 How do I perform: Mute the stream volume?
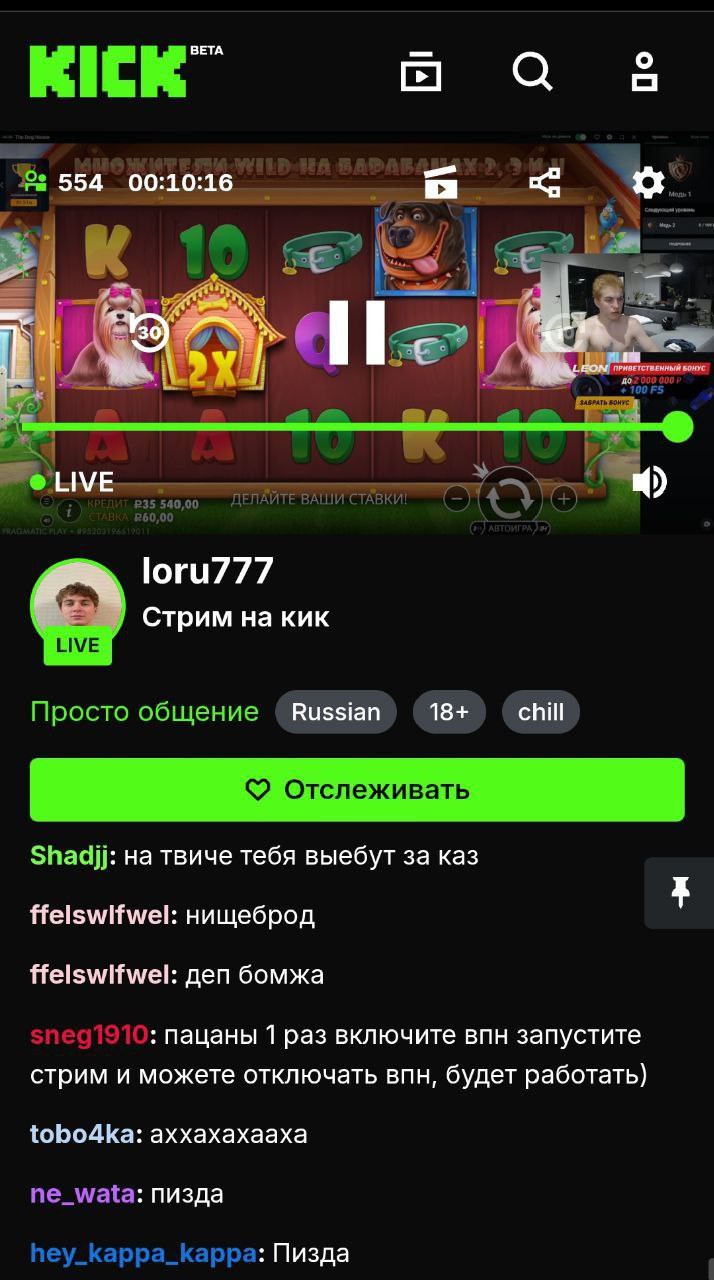[x=650, y=482]
